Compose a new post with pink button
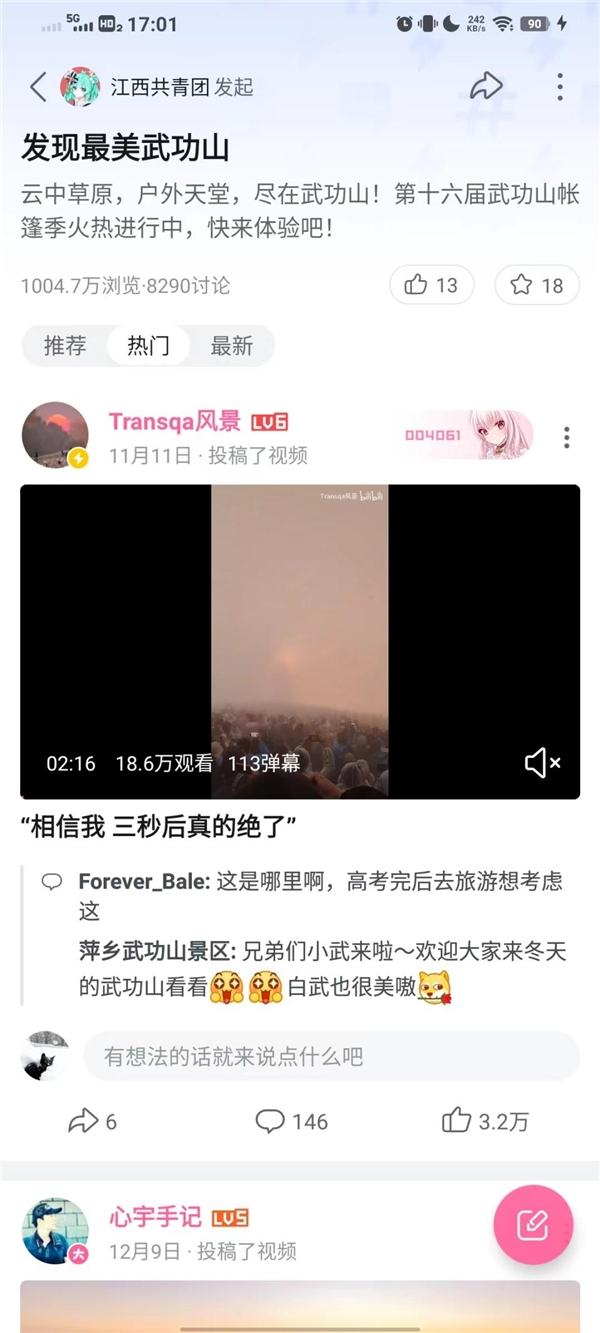 pos(533,1225)
